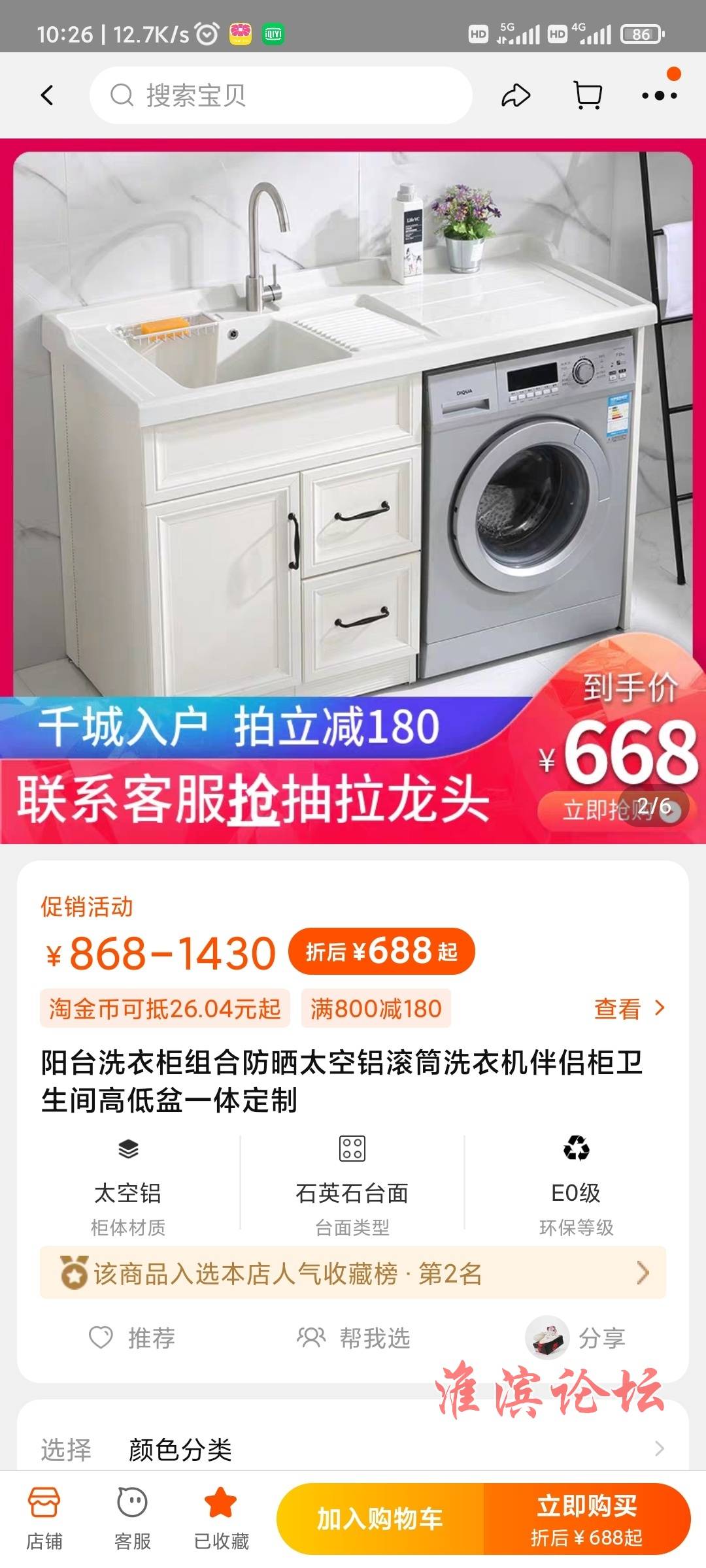
Task: Tap the 搜索宝贝 search box
Action: point(281,95)
